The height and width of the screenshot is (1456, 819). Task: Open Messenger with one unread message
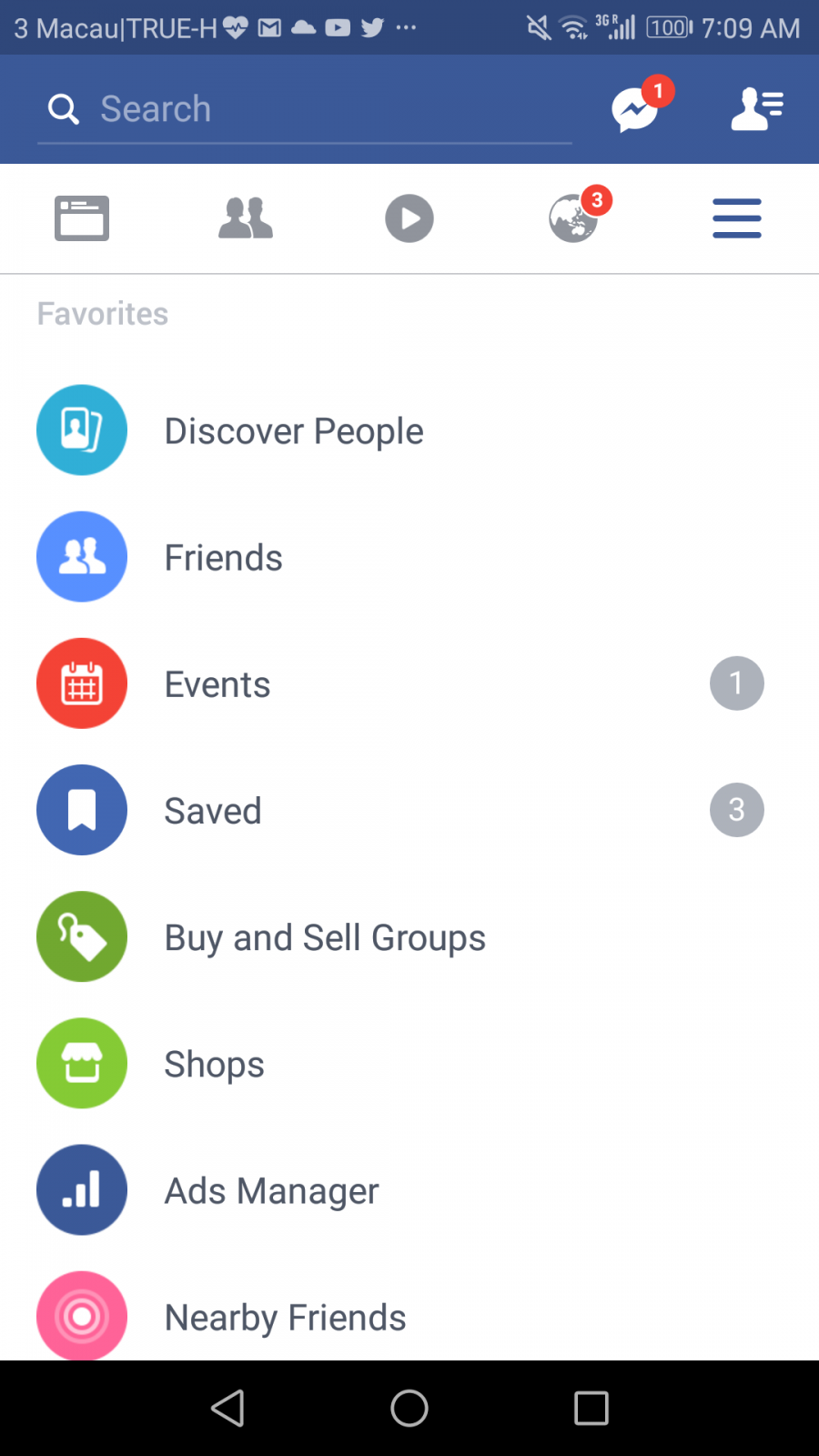pyautogui.click(x=636, y=109)
